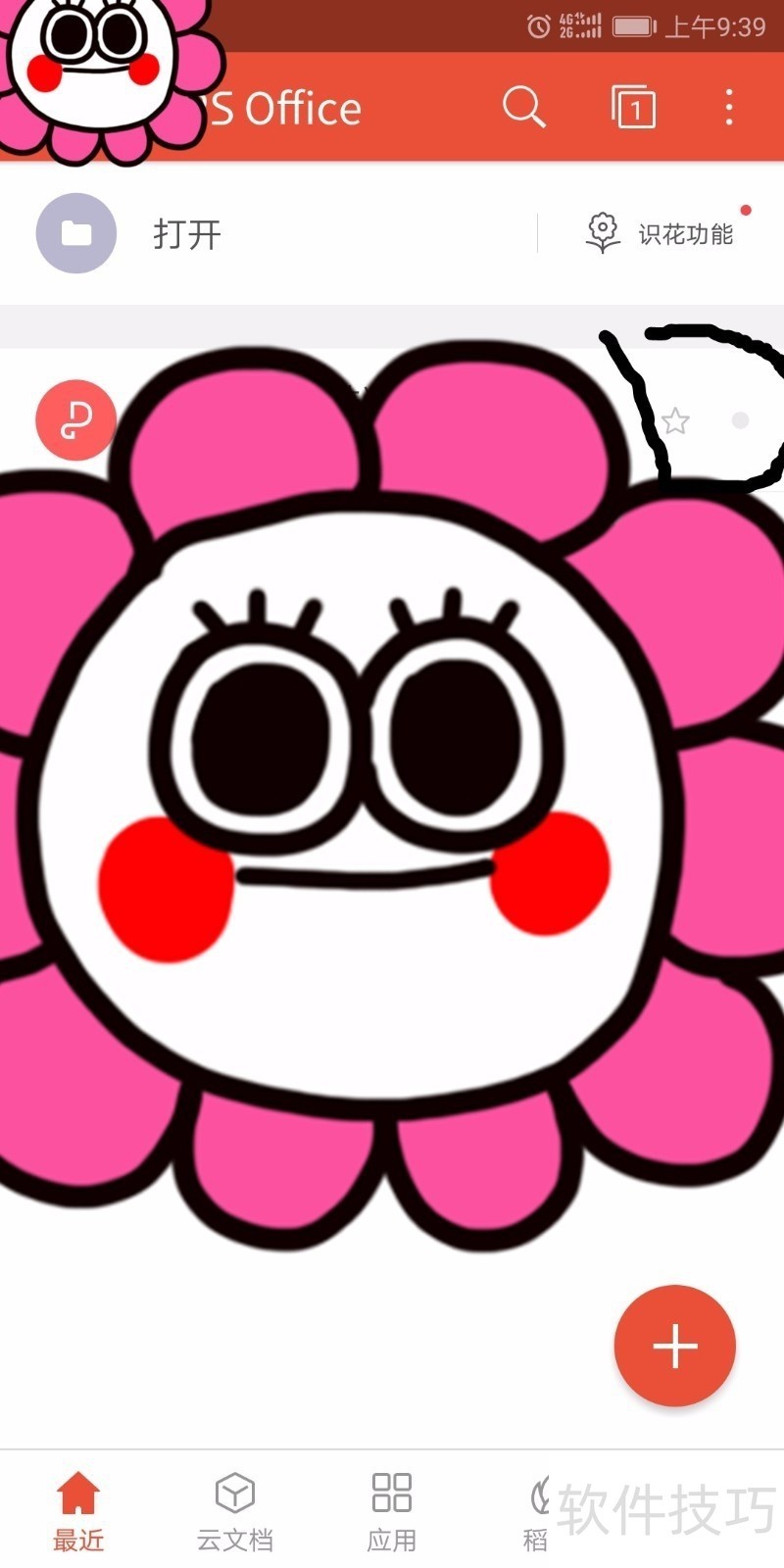
Task: Switch to the 应用 tab
Action: [392, 1511]
